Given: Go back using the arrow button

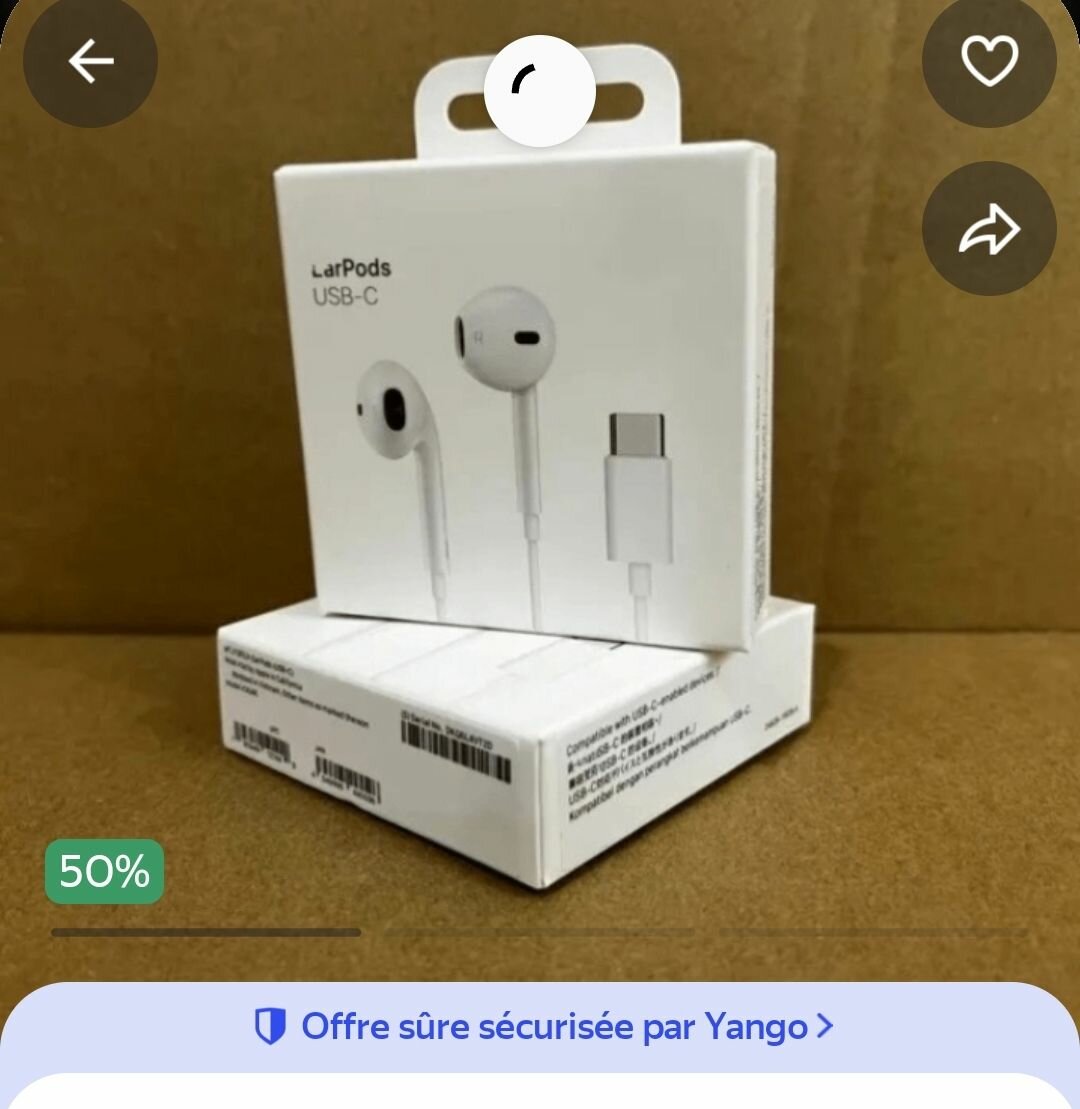Looking at the screenshot, I should click(x=90, y=62).
